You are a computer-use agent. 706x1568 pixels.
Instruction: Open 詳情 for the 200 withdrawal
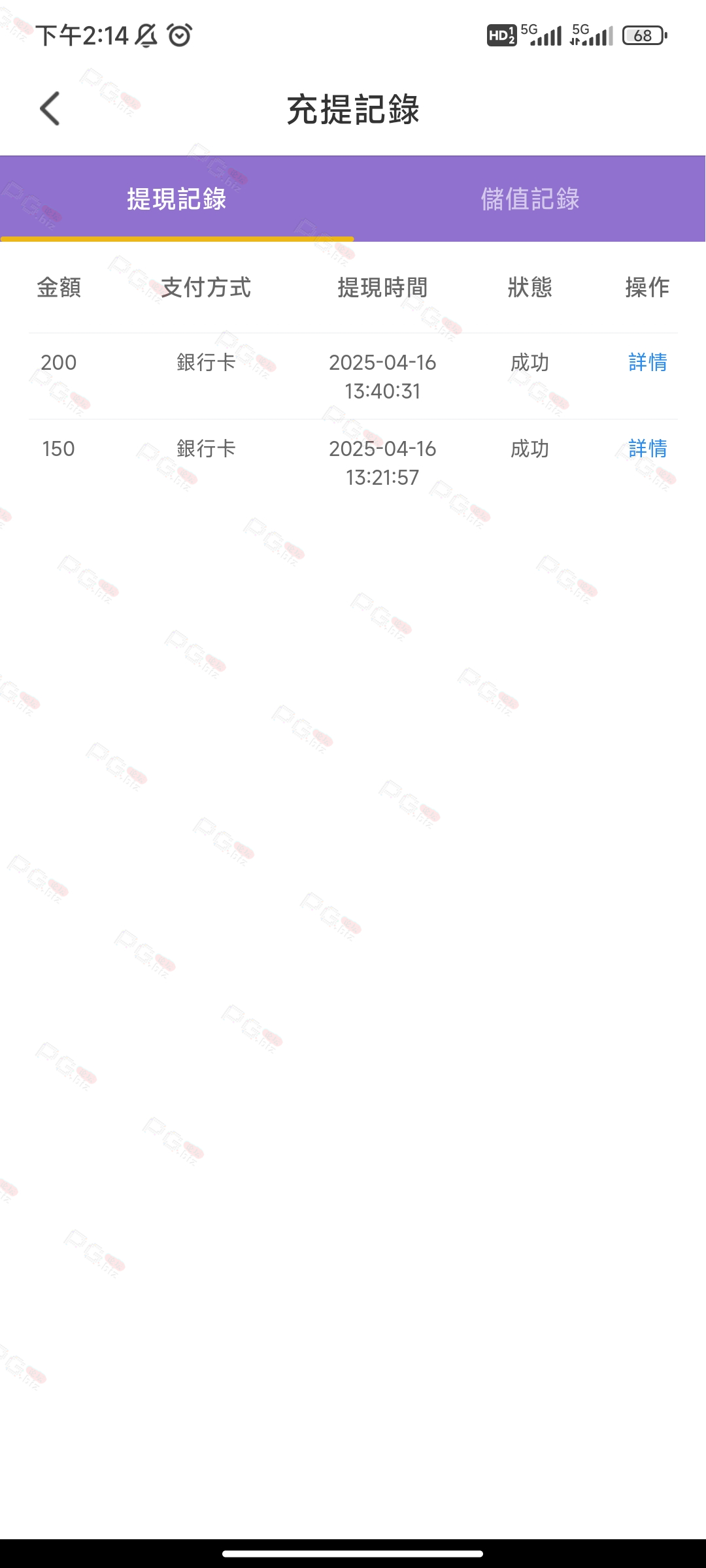[647, 362]
